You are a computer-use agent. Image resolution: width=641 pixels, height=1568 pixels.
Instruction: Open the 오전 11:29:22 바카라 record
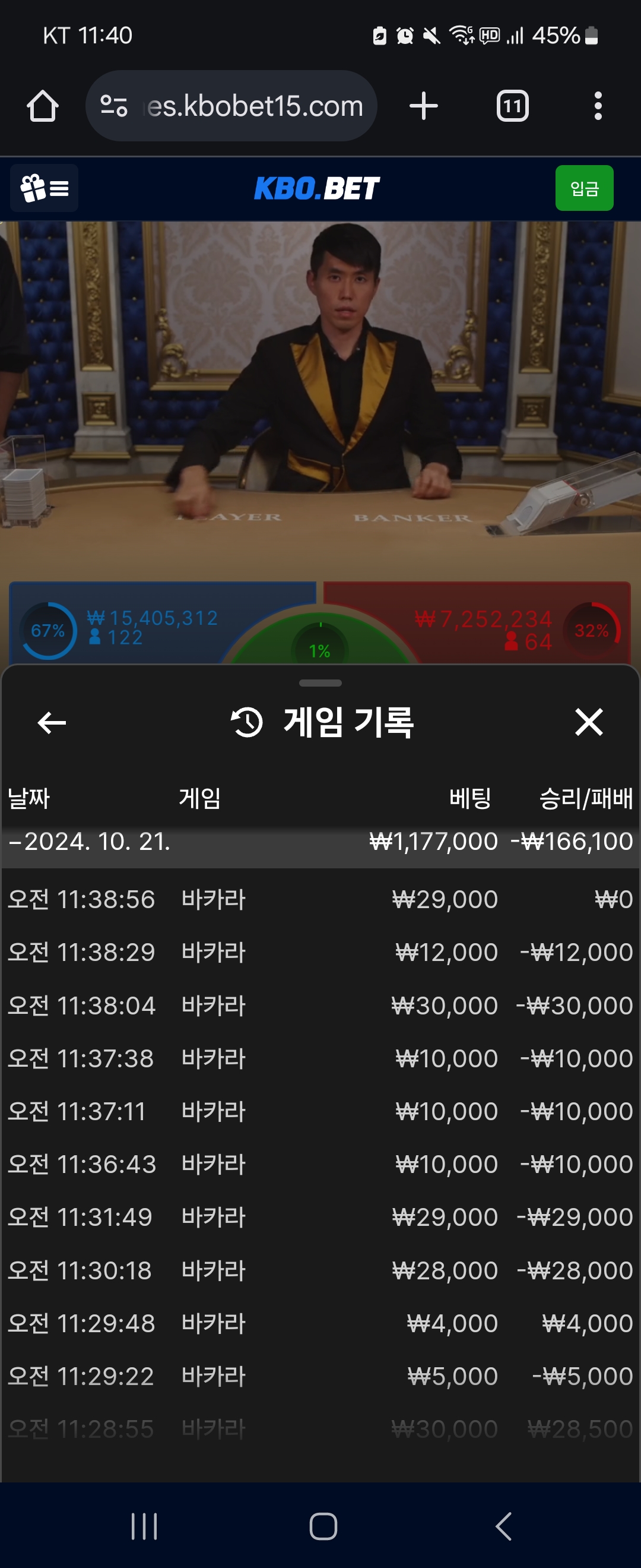tap(320, 1376)
